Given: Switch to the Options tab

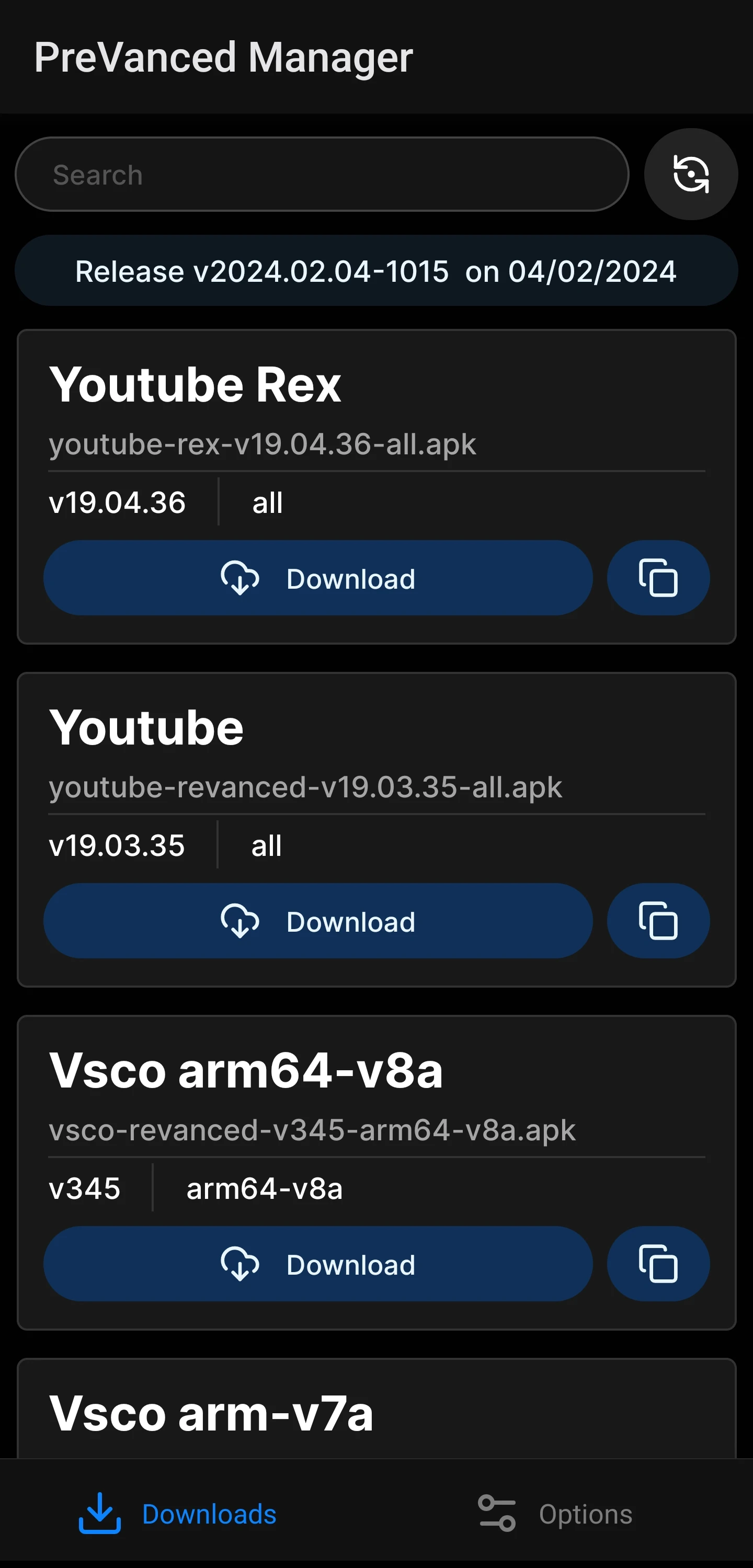Looking at the screenshot, I should [555, 1513].
